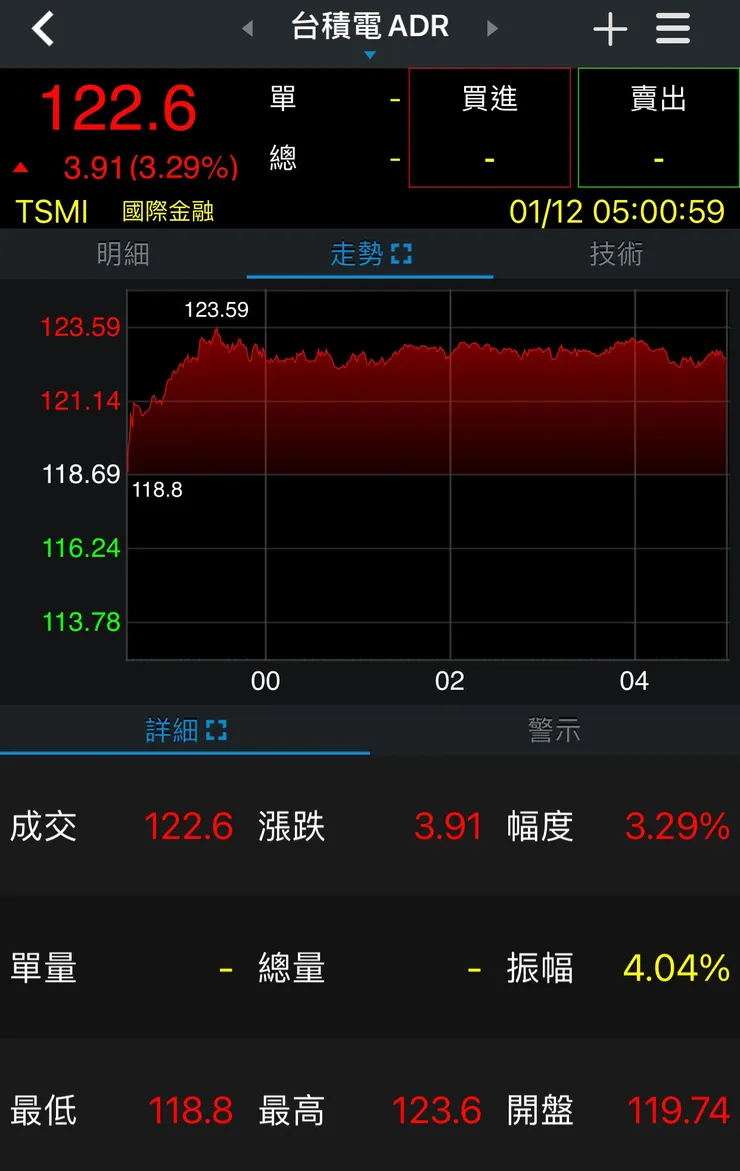Tap the right arrow to view next stock
The width and height of the screenshot is (740, 1171).
[x=492, y=29]
